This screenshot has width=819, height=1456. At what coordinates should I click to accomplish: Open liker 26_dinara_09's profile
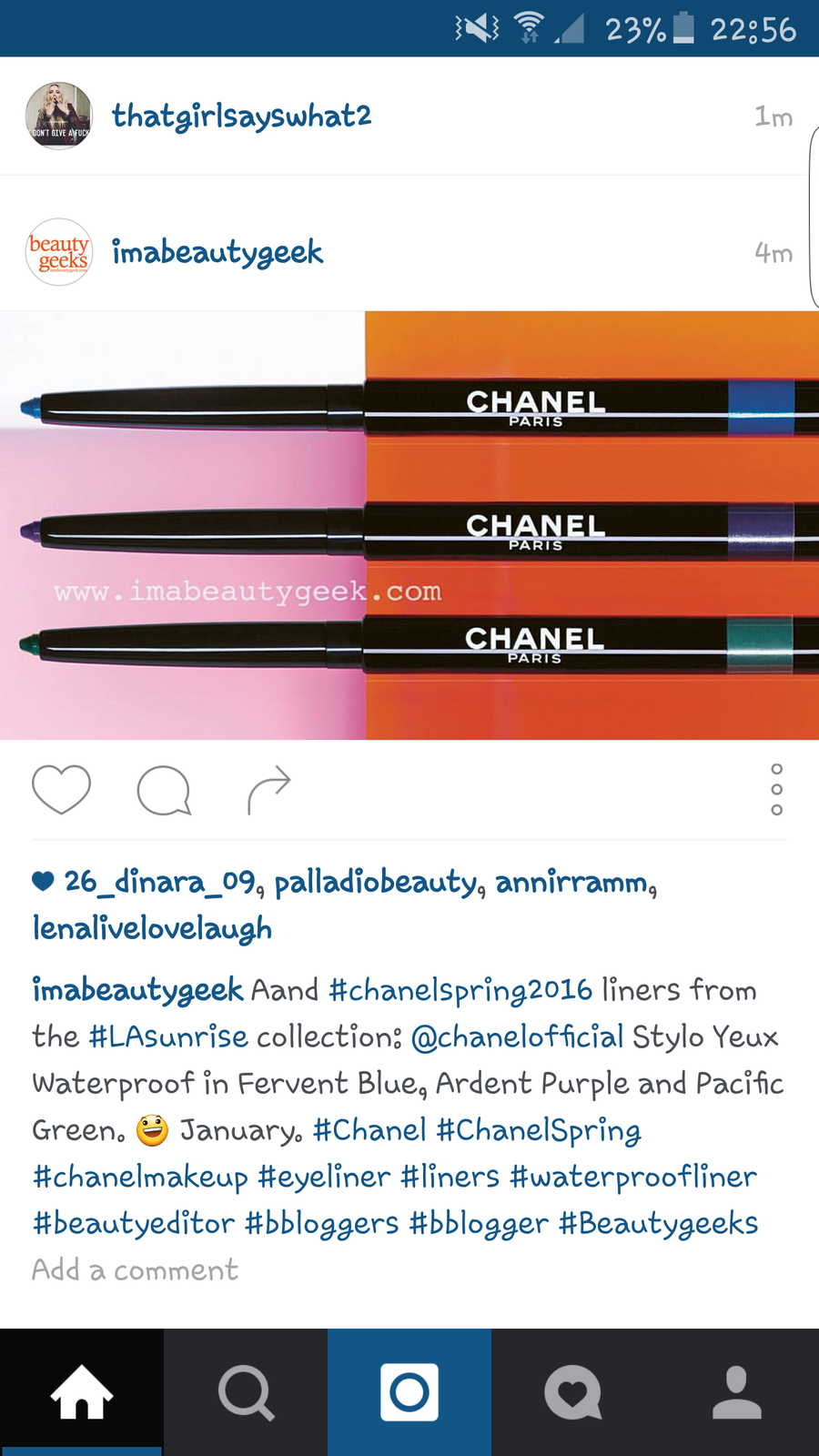(x=160, y=882)
